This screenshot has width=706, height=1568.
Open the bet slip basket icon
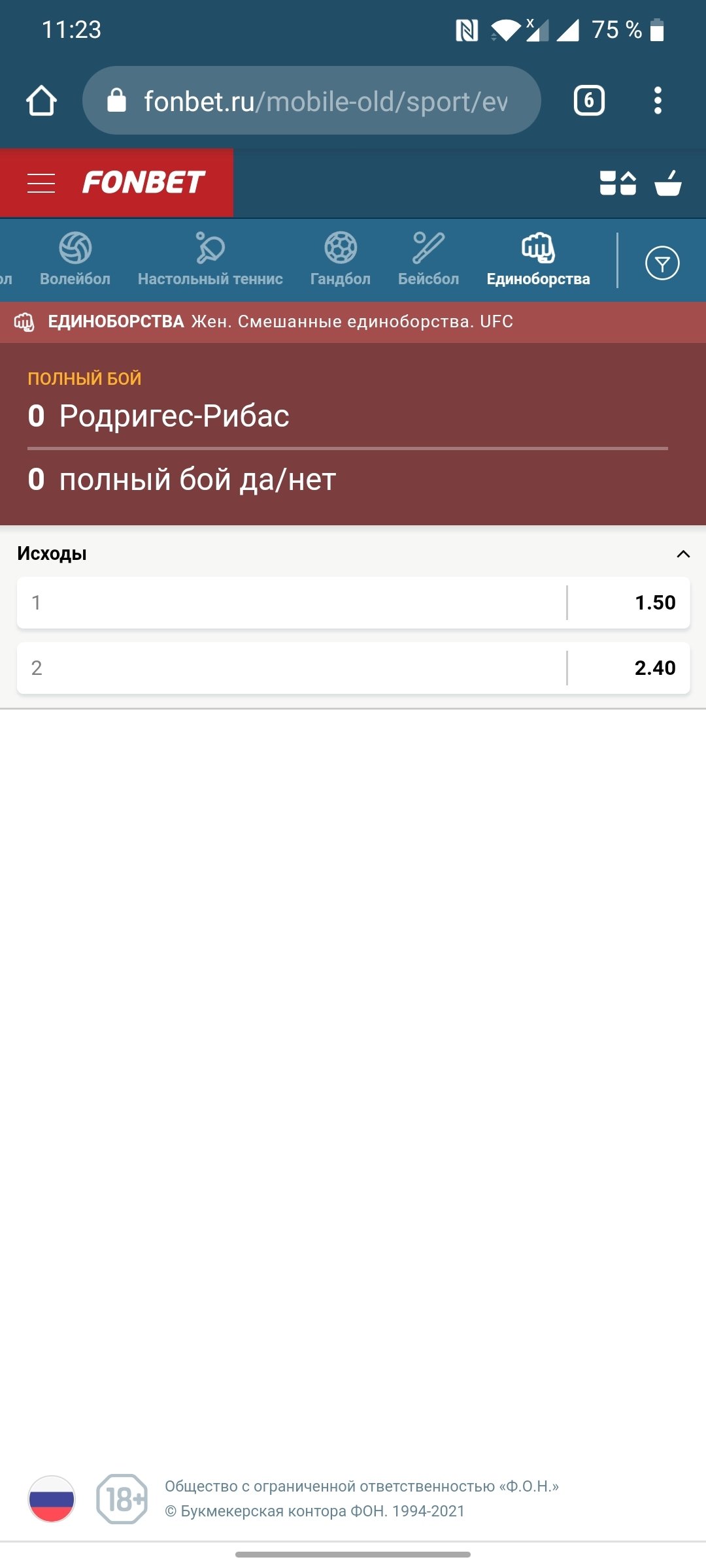click(x=668, y=183)
